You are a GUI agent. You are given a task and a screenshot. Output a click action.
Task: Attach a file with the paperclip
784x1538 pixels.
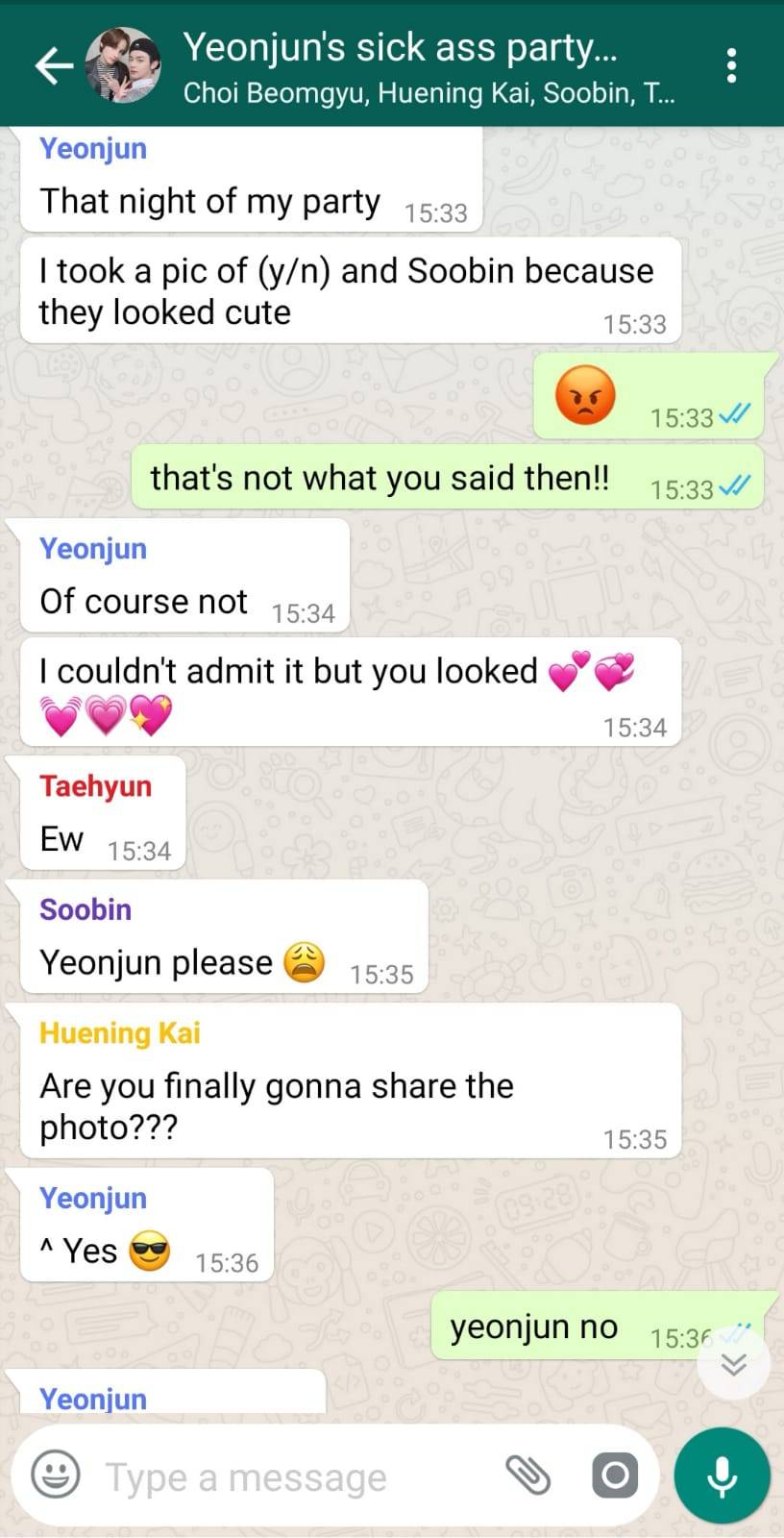pos(527,1475)
